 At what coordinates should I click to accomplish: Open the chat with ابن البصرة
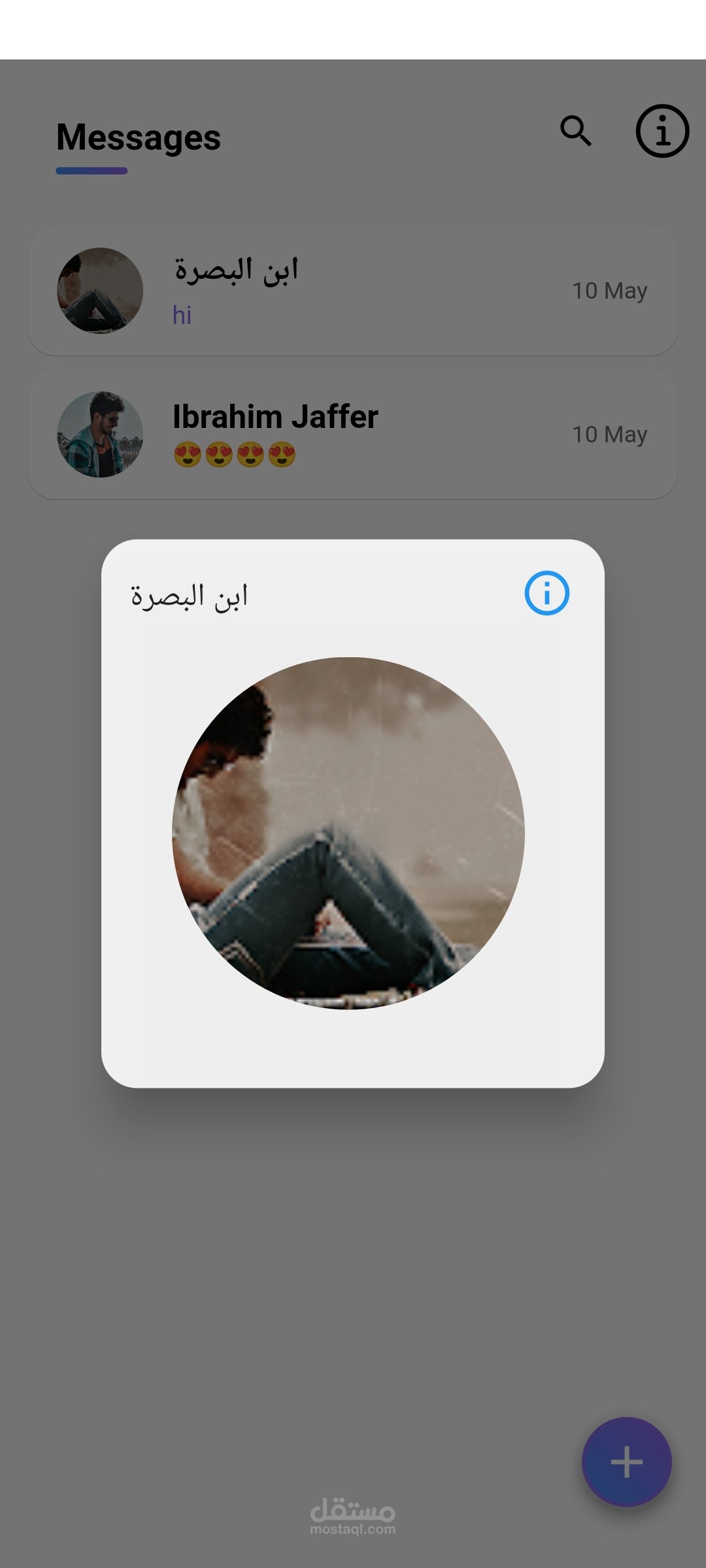click(x=353, y=291)
